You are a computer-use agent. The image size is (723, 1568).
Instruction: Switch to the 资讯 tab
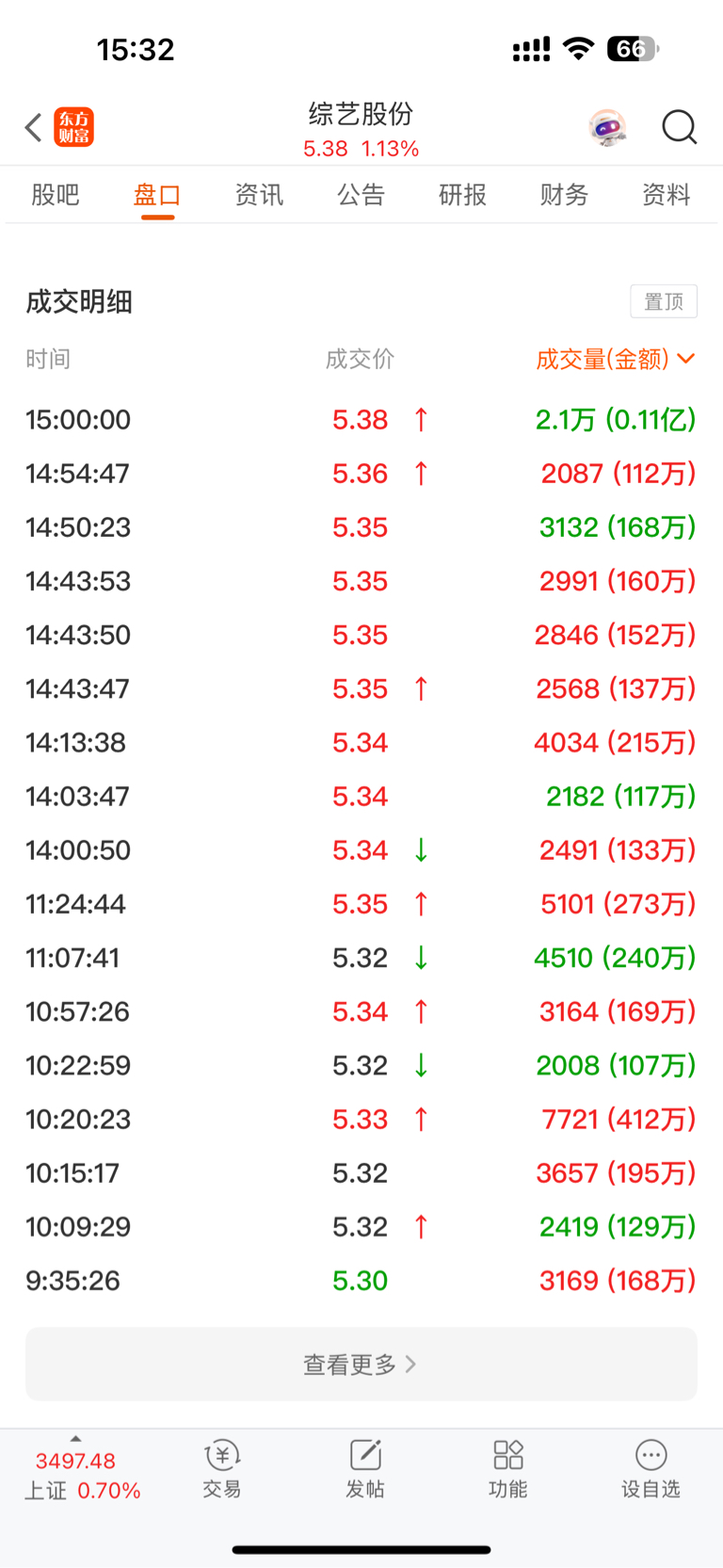coord(259,195)
